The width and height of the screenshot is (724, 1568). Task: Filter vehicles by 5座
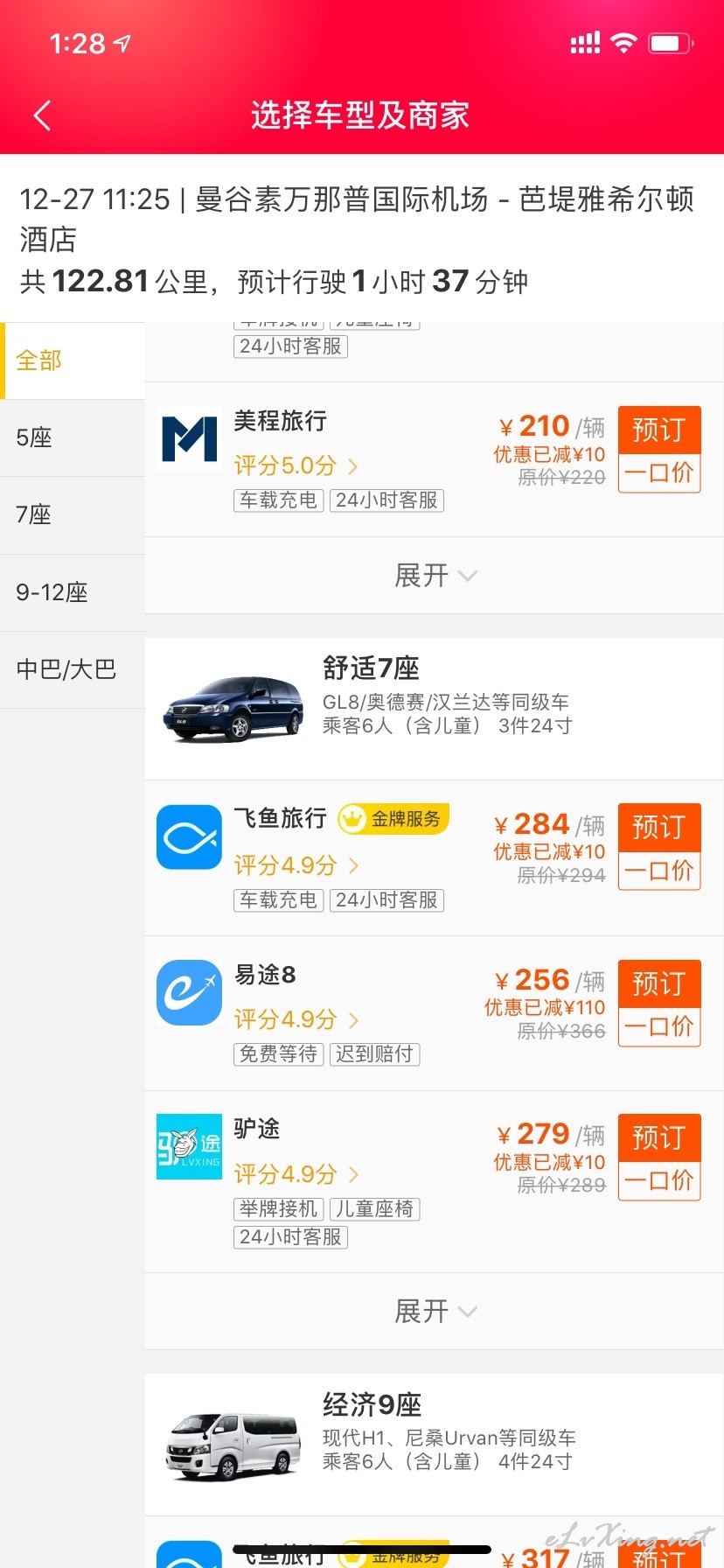coord(73,438)
